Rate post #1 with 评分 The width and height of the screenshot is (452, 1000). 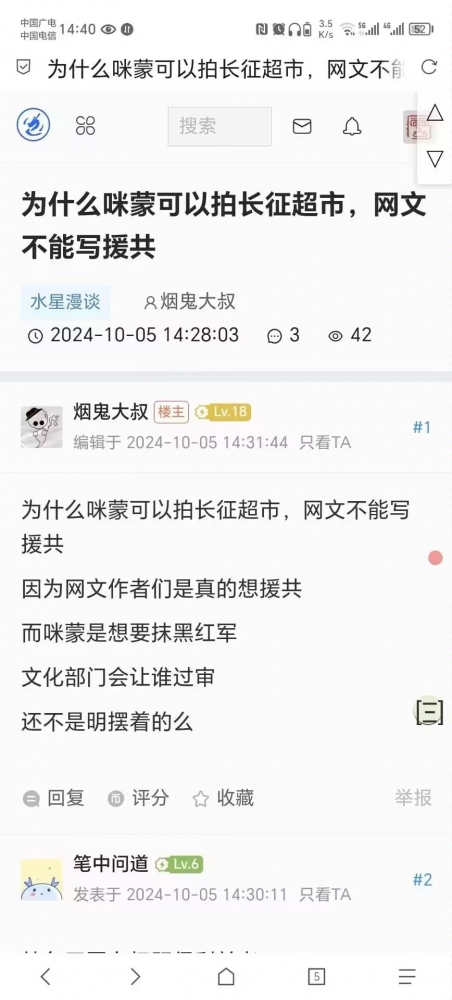click(138, 798)
